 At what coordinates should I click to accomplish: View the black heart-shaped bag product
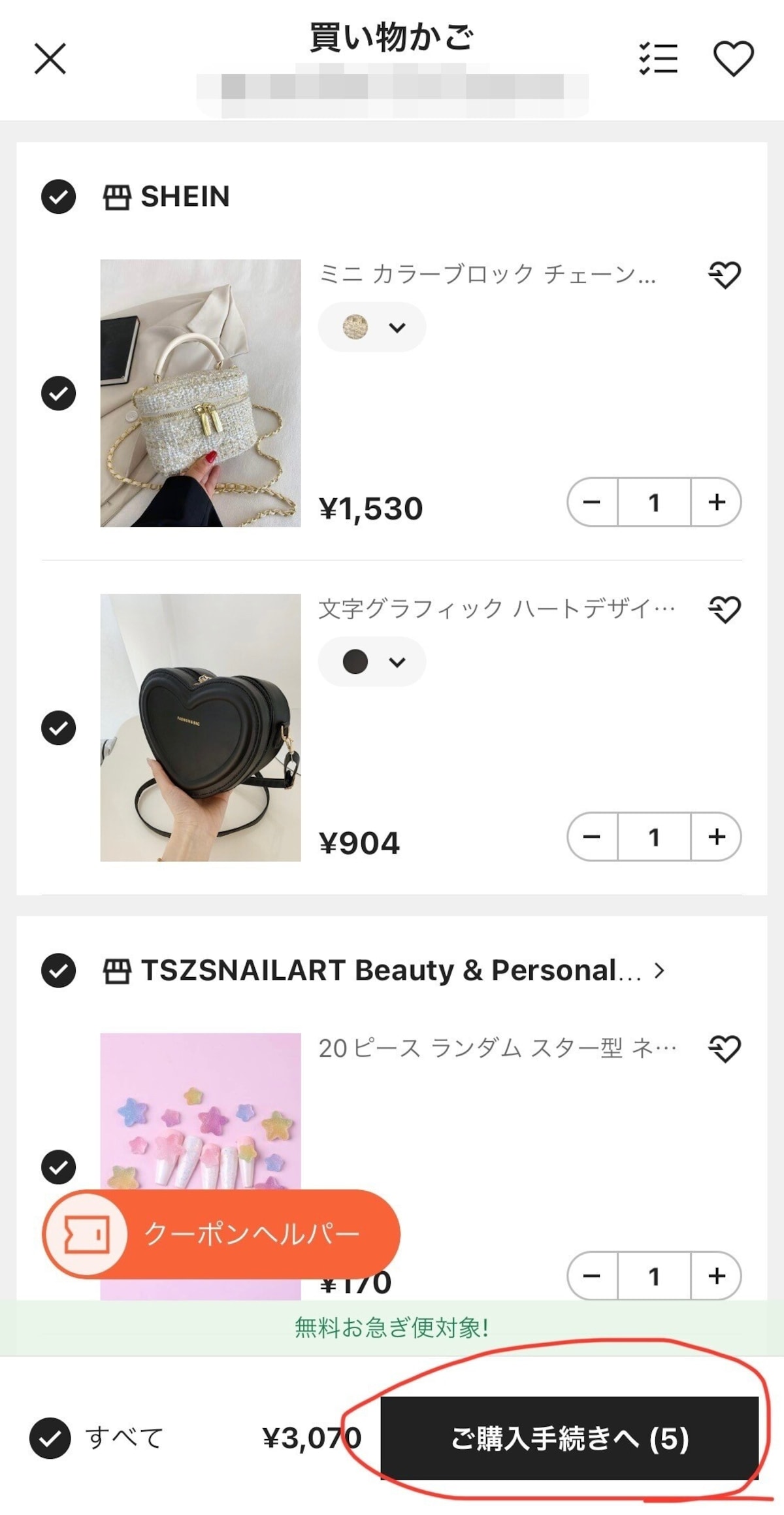click(x=201, y=727)
